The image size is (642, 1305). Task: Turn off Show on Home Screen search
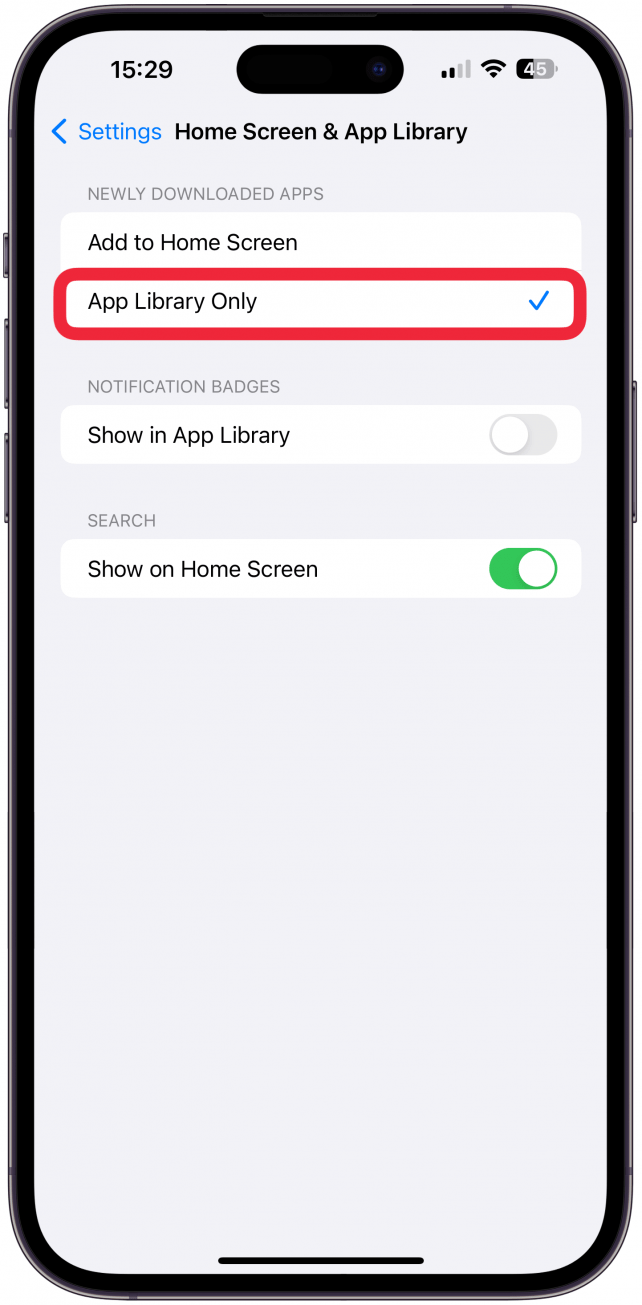point(522,569)
